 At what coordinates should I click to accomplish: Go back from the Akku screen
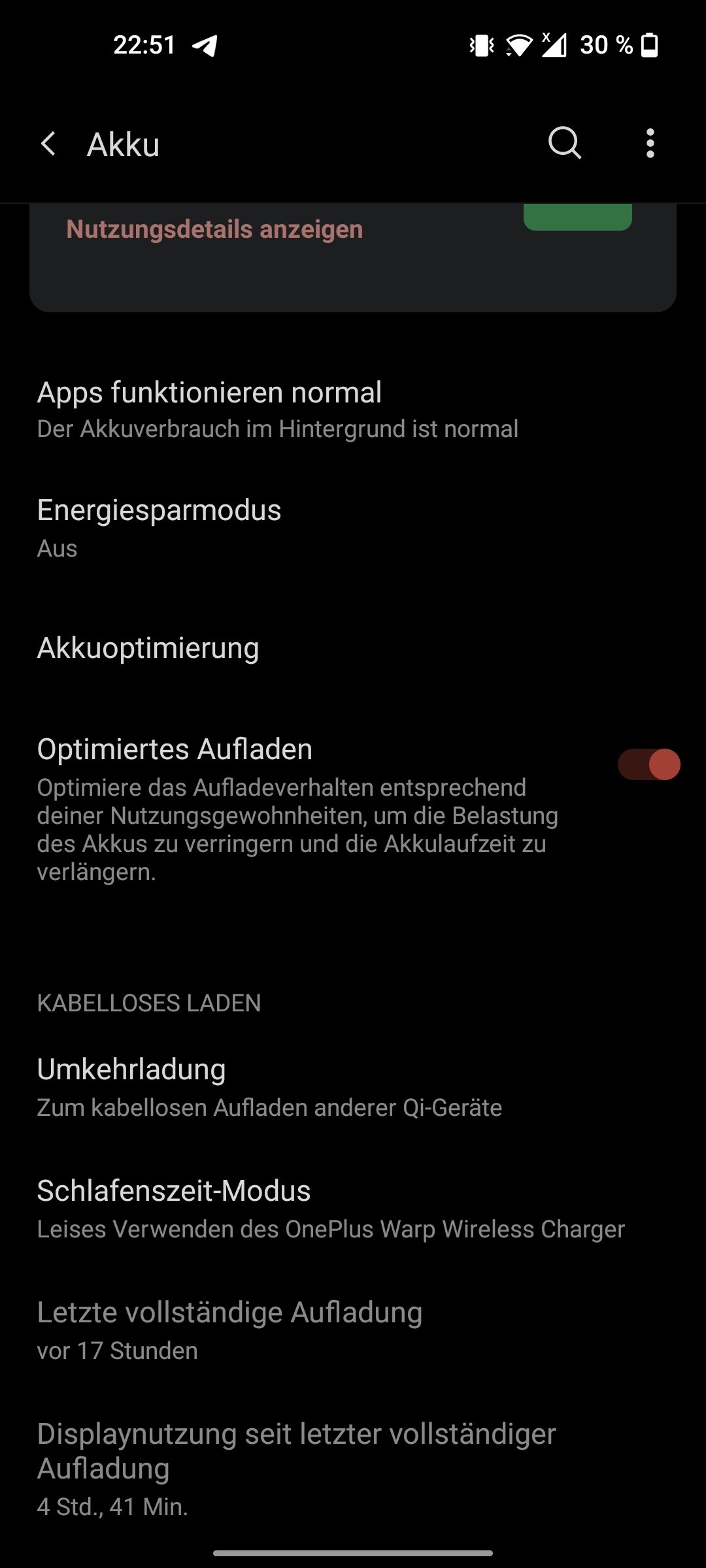(48, 144)
